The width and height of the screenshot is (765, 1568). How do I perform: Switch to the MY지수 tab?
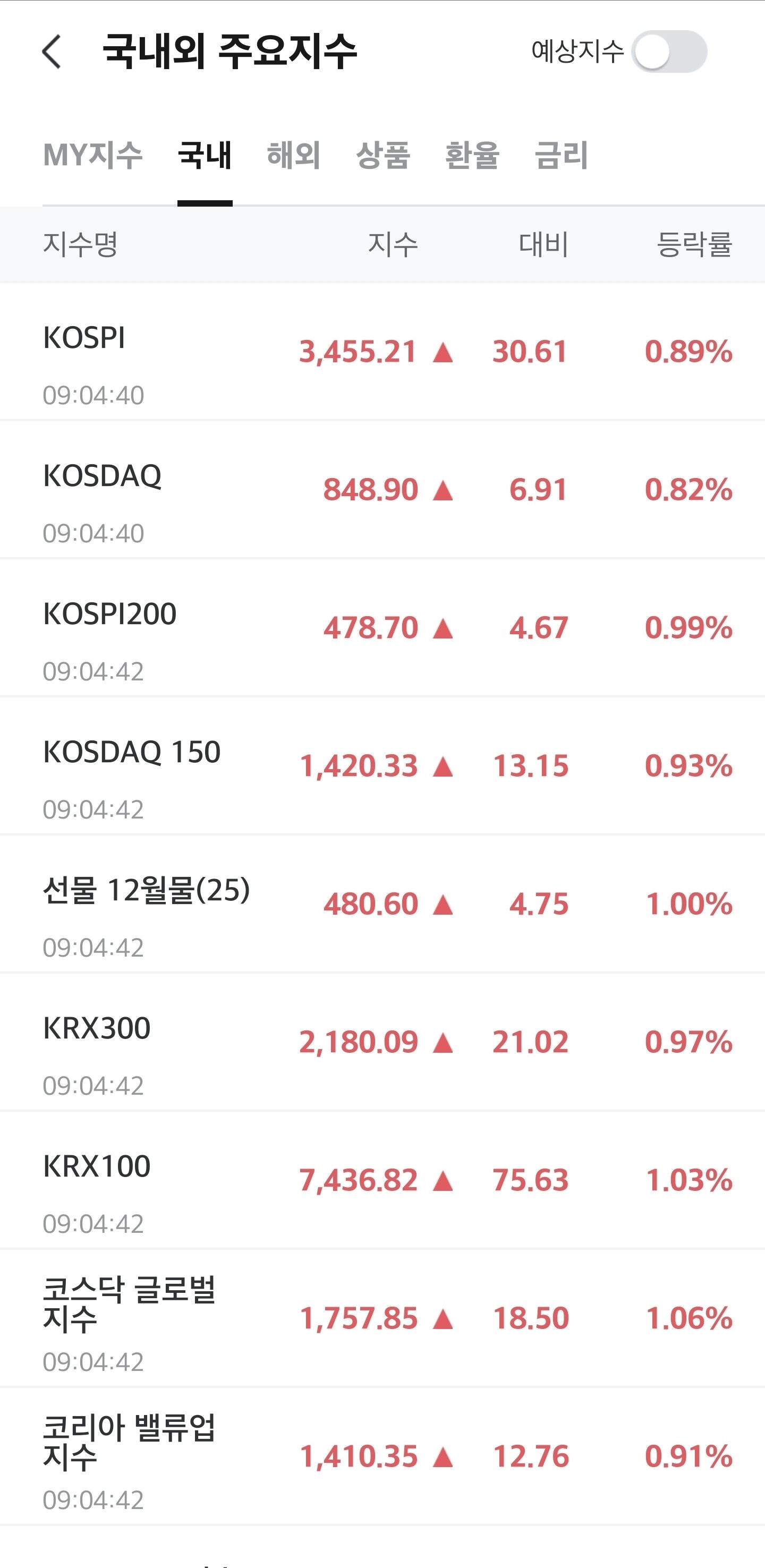click(x=92, y=155)
